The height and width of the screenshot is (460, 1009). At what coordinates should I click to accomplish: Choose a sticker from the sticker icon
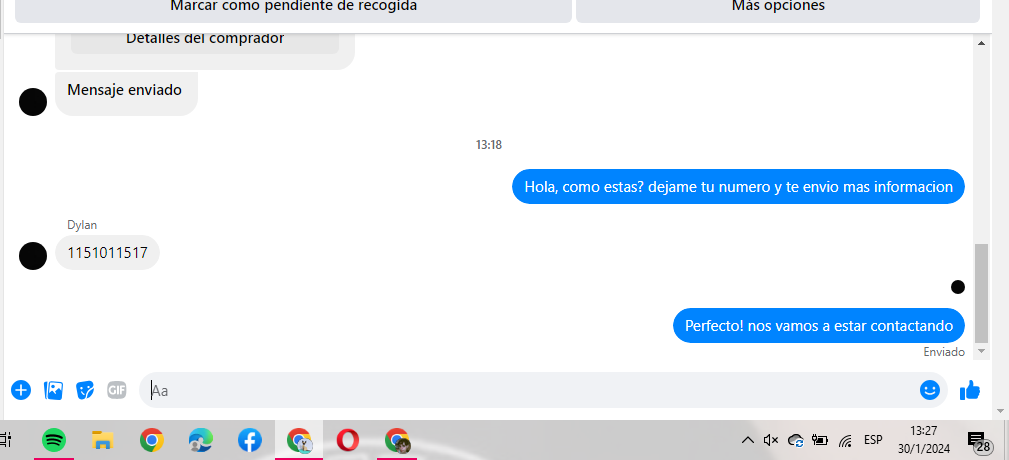click(86, 390)
